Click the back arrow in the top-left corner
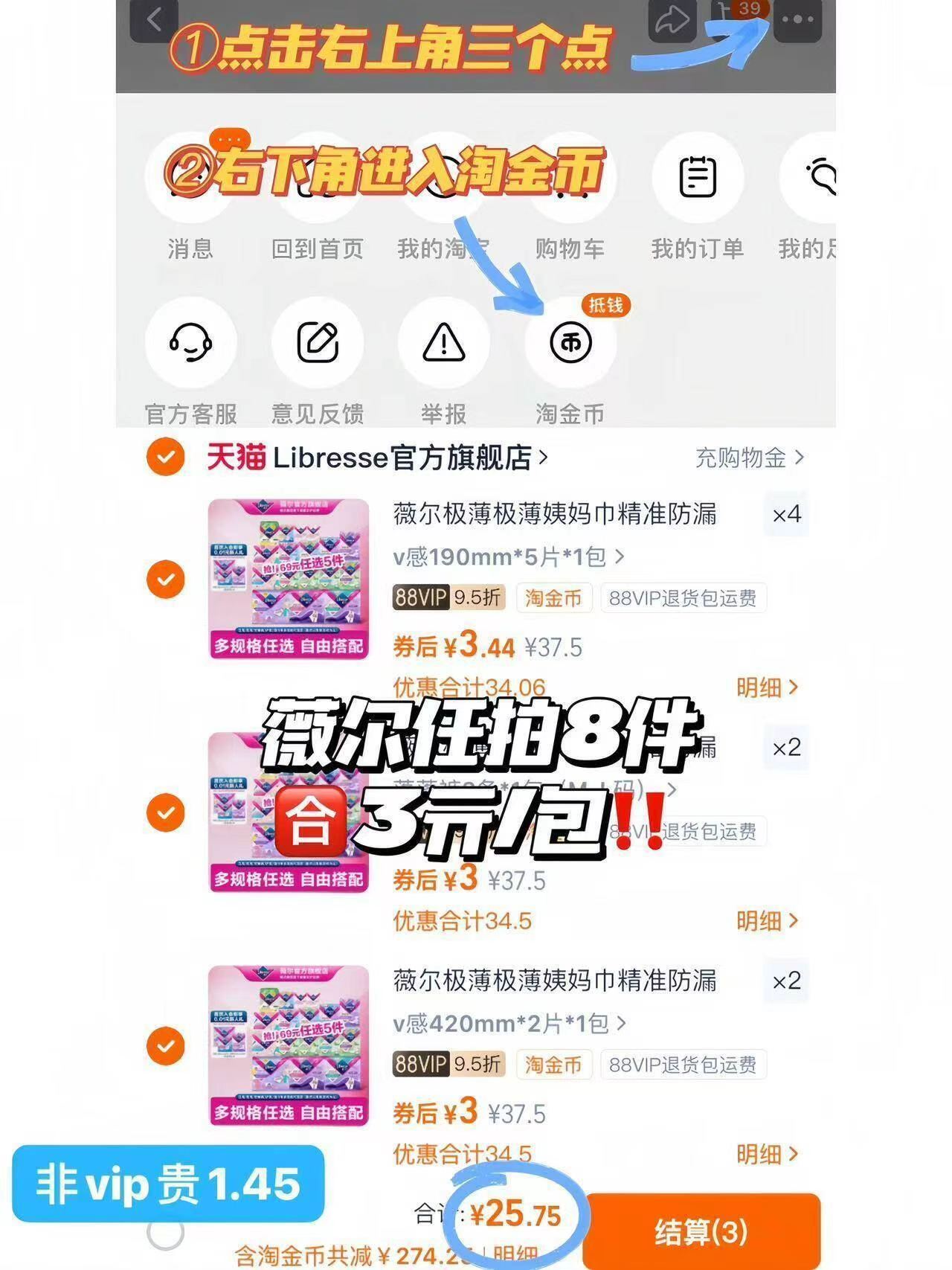952x1270 pixels. tap(155, 20)
